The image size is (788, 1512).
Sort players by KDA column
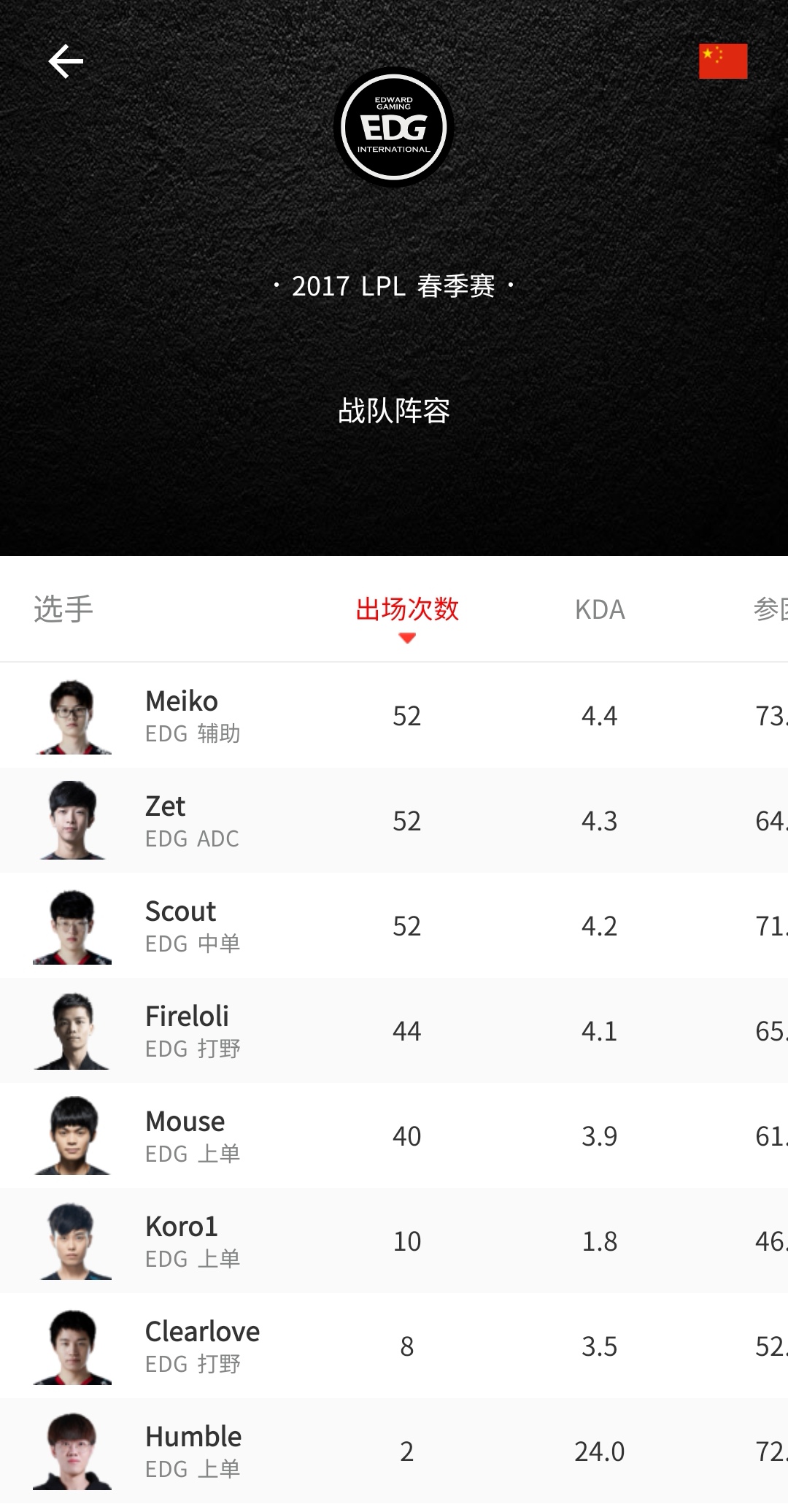click(599, 610)
